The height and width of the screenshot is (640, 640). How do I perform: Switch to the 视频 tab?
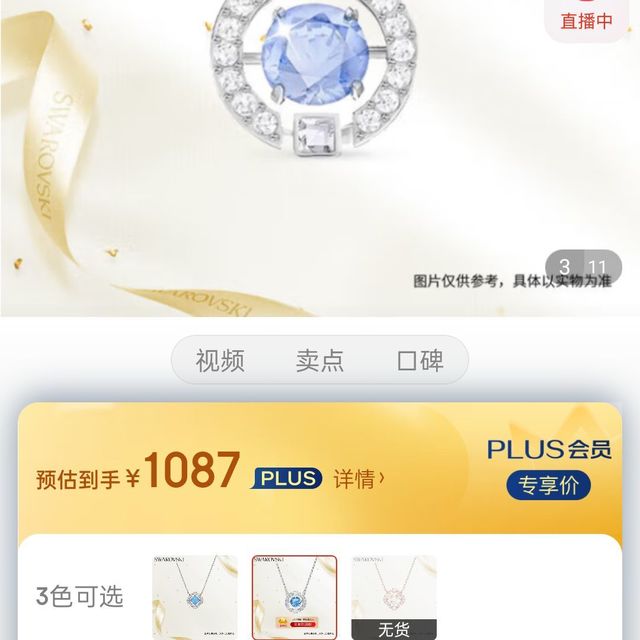coord(220,361)
